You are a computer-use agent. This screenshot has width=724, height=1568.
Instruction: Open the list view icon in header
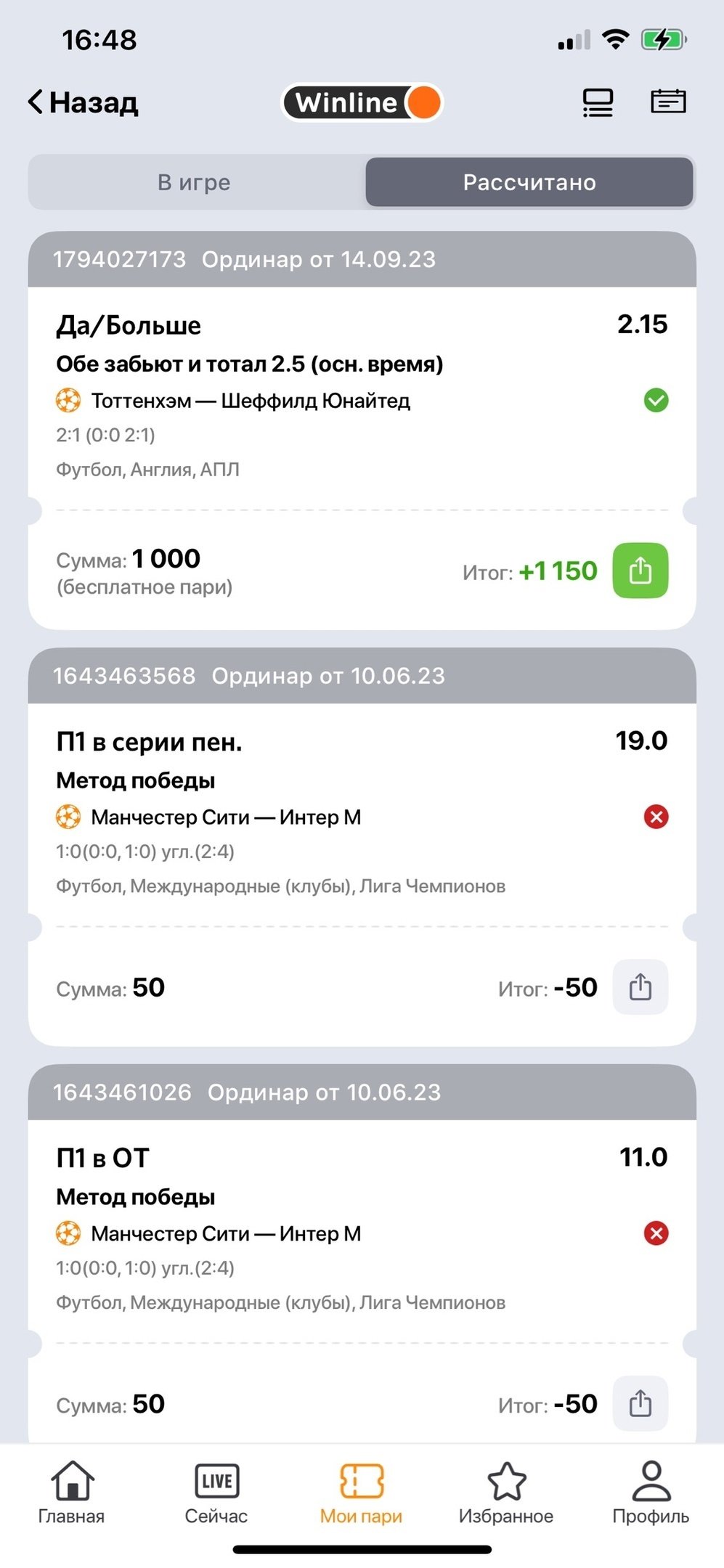(598, 102)
